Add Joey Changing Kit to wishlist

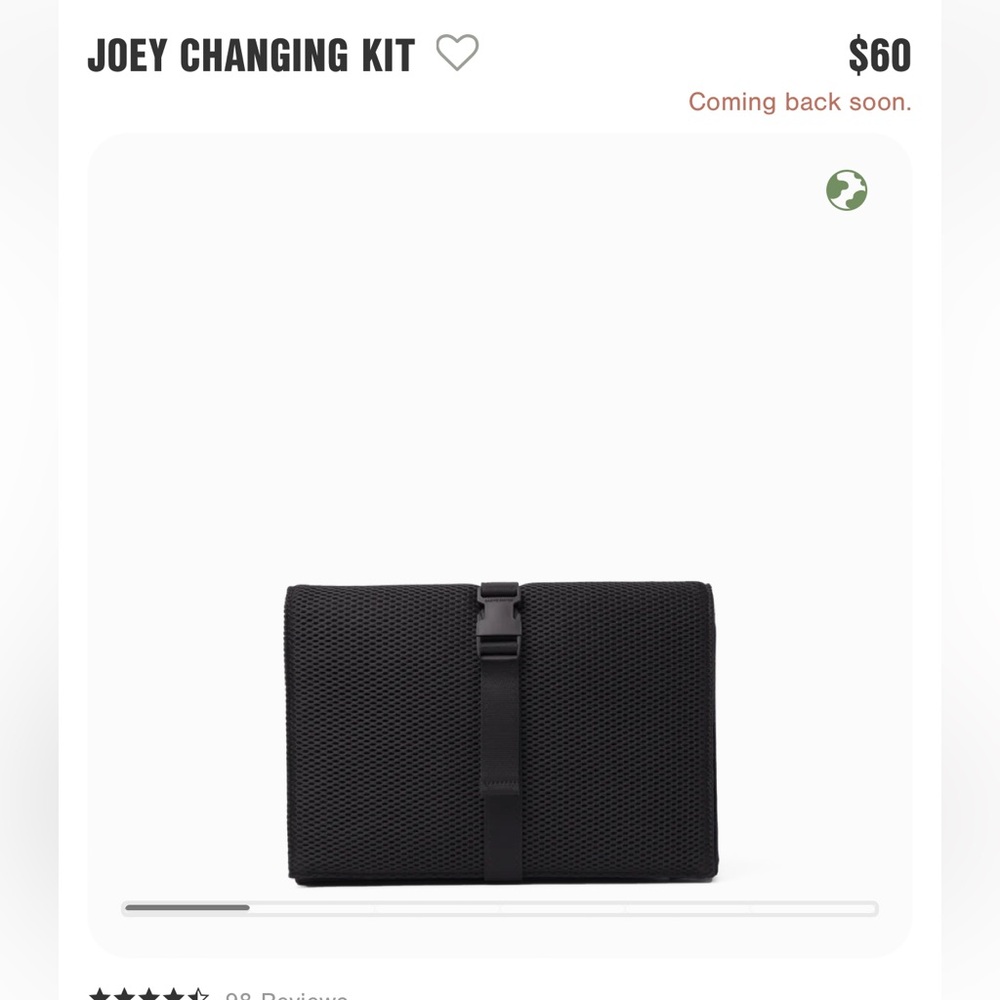tap(457, 53)
